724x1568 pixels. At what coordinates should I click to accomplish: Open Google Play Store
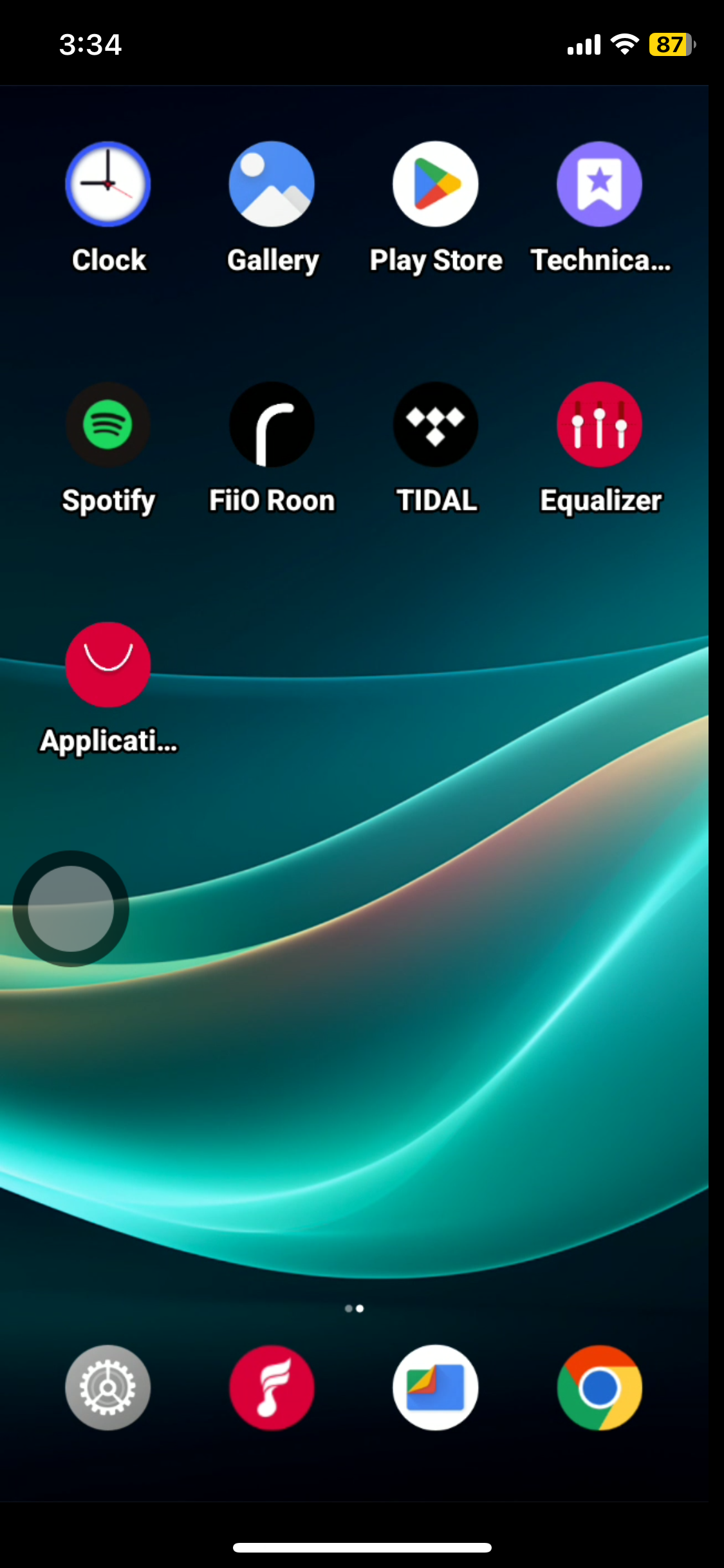pos(436,185)
